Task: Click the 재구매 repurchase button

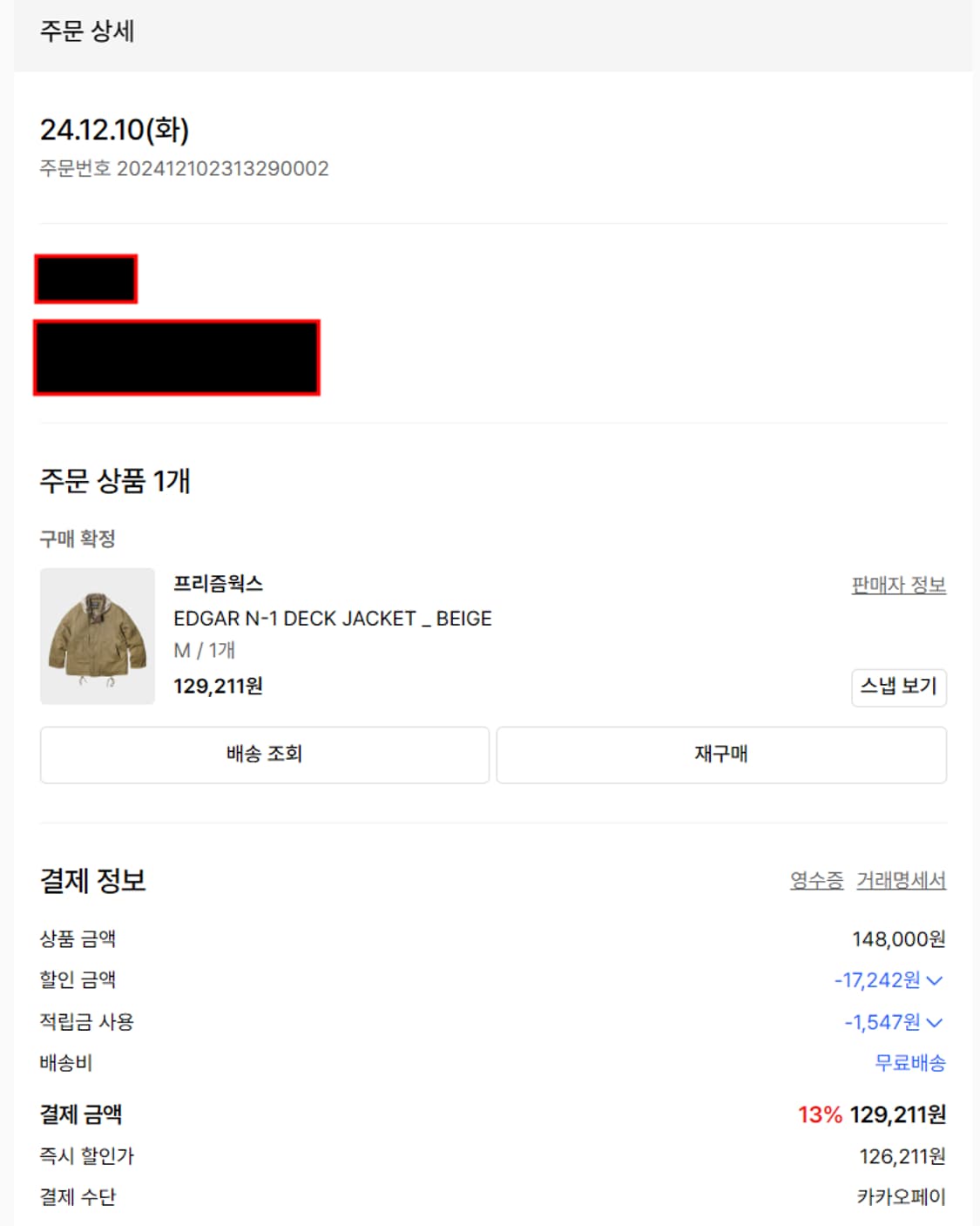Action: pyautogui.click(x=720, y=755)
